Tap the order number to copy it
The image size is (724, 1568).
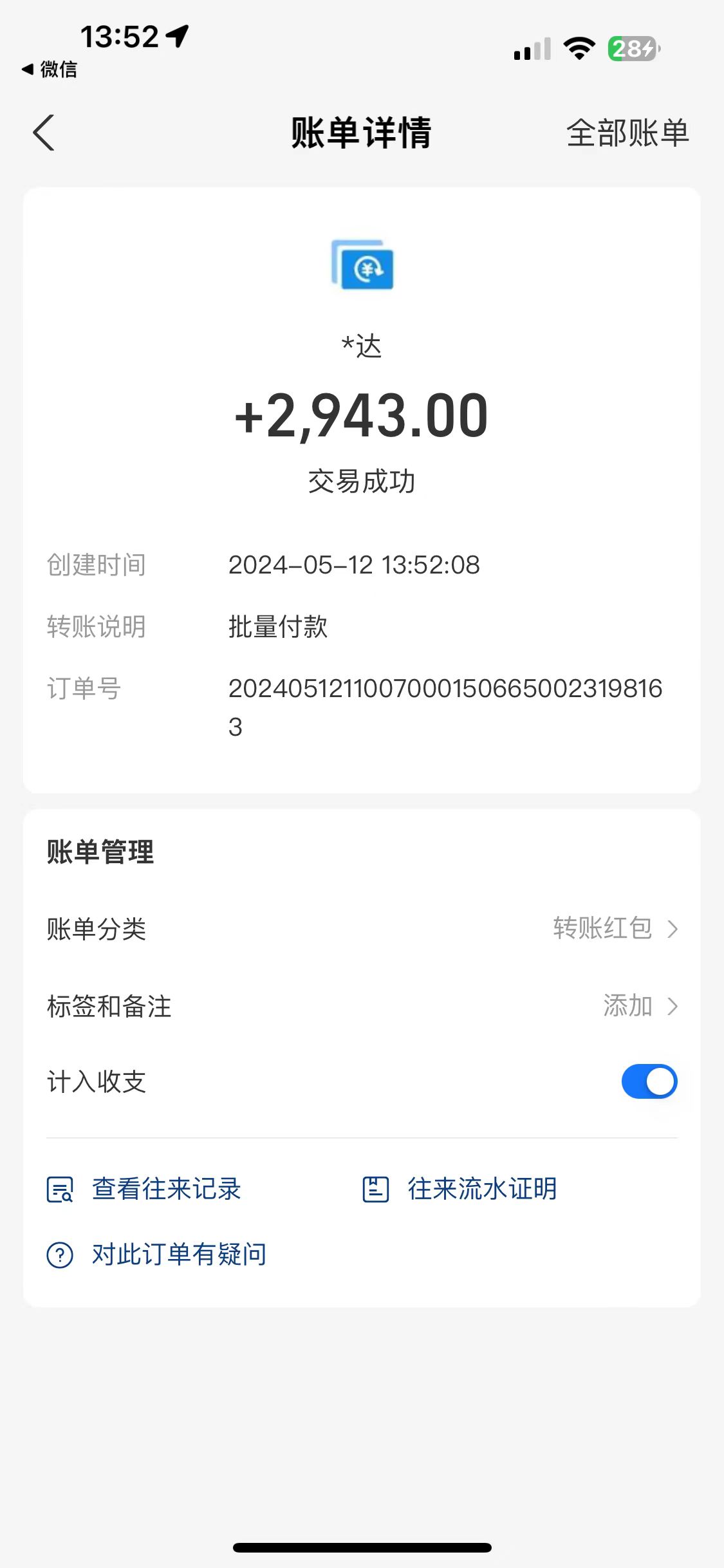tap(450, 690)
